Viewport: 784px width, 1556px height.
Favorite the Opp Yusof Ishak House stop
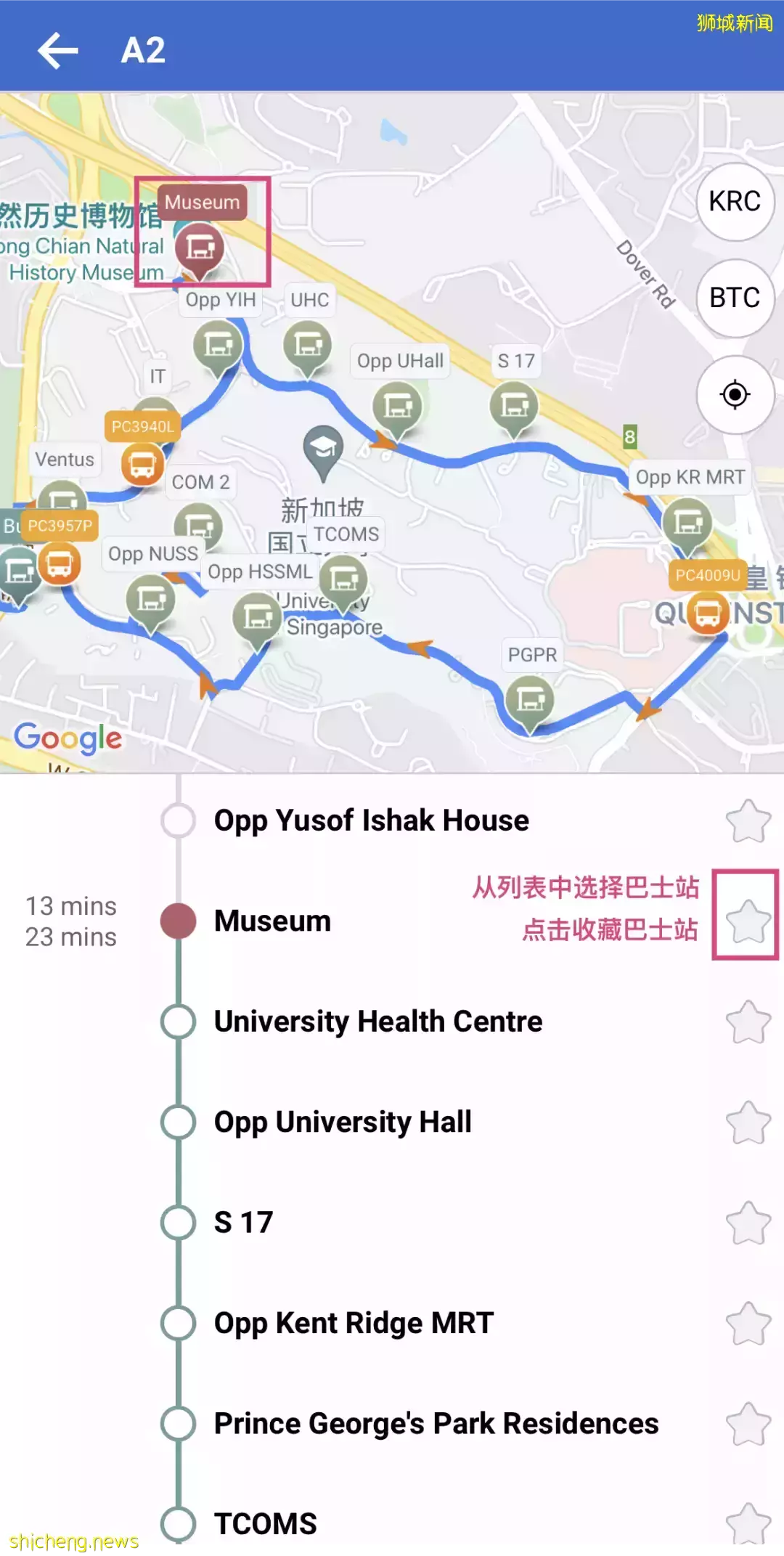coord(748,821)
